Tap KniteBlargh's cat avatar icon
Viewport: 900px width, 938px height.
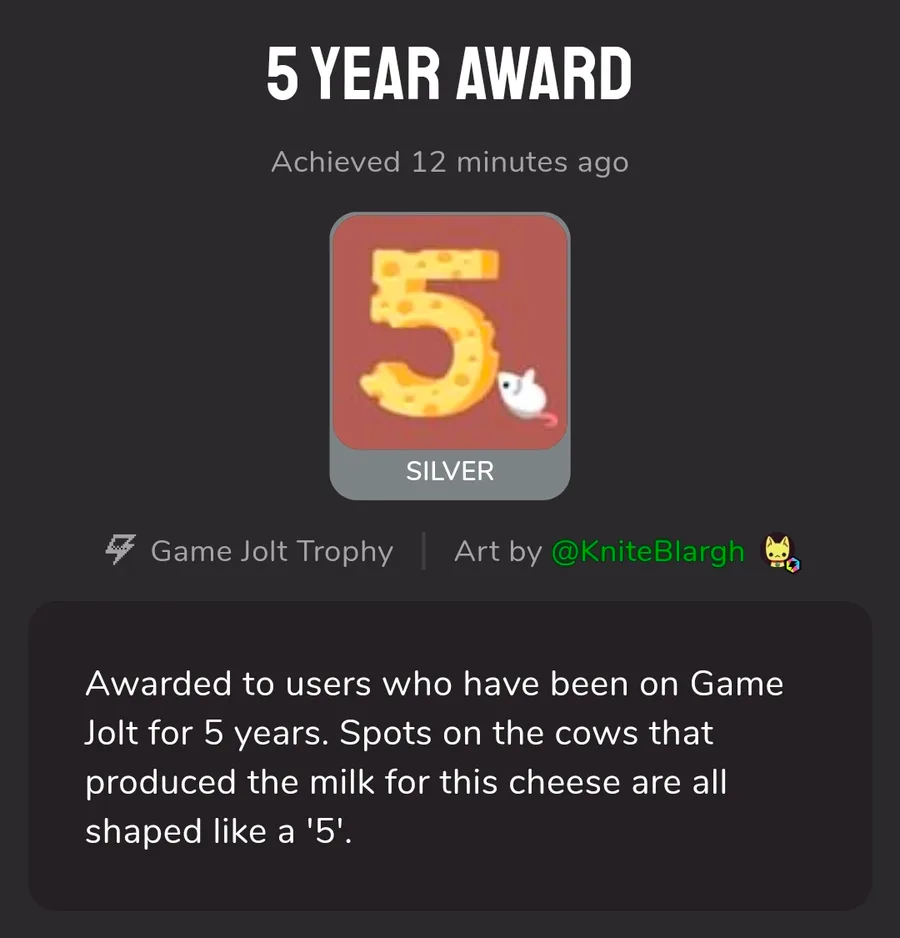[780, 552]
